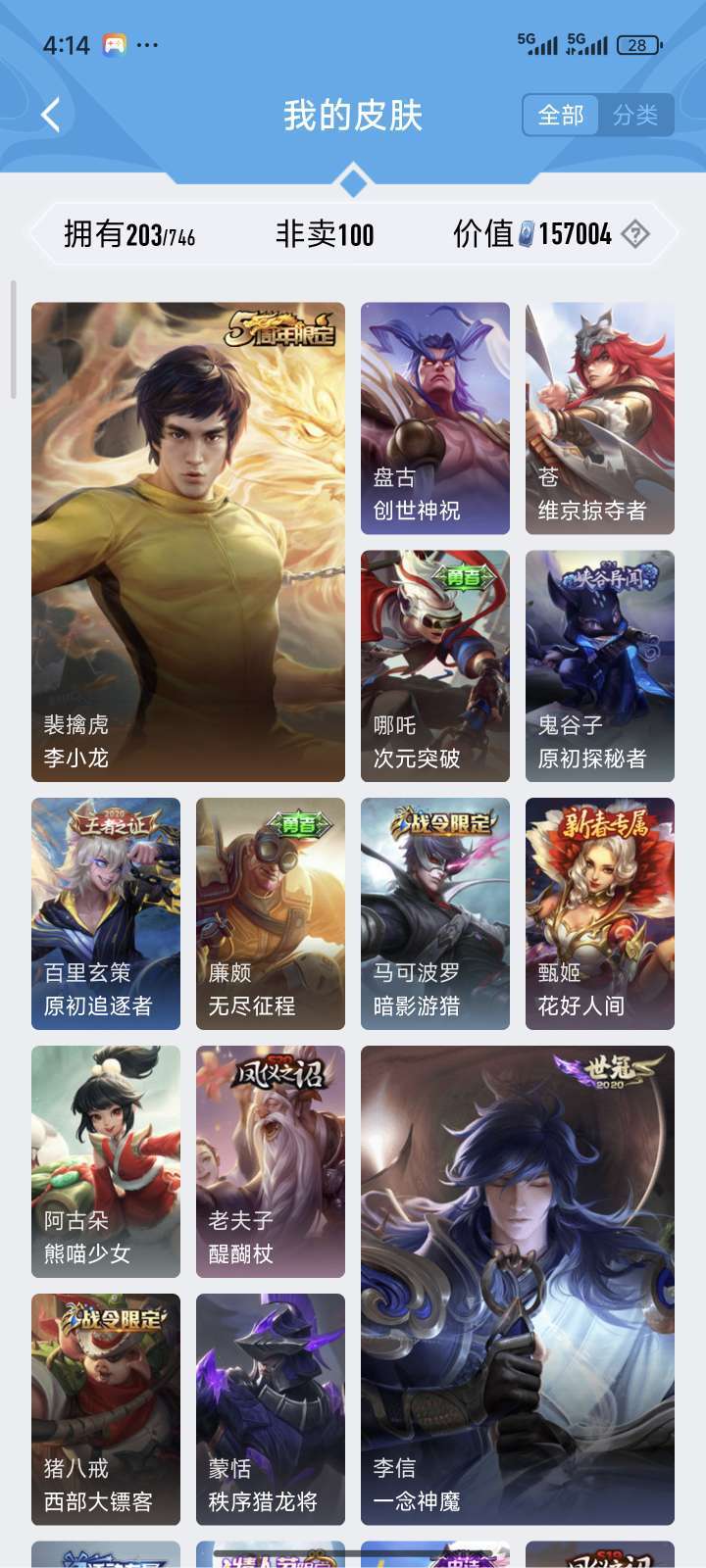Open the game controller notification icon in status bar
706x1568 pixels.
pyautogui.click(x=115, y=43)
